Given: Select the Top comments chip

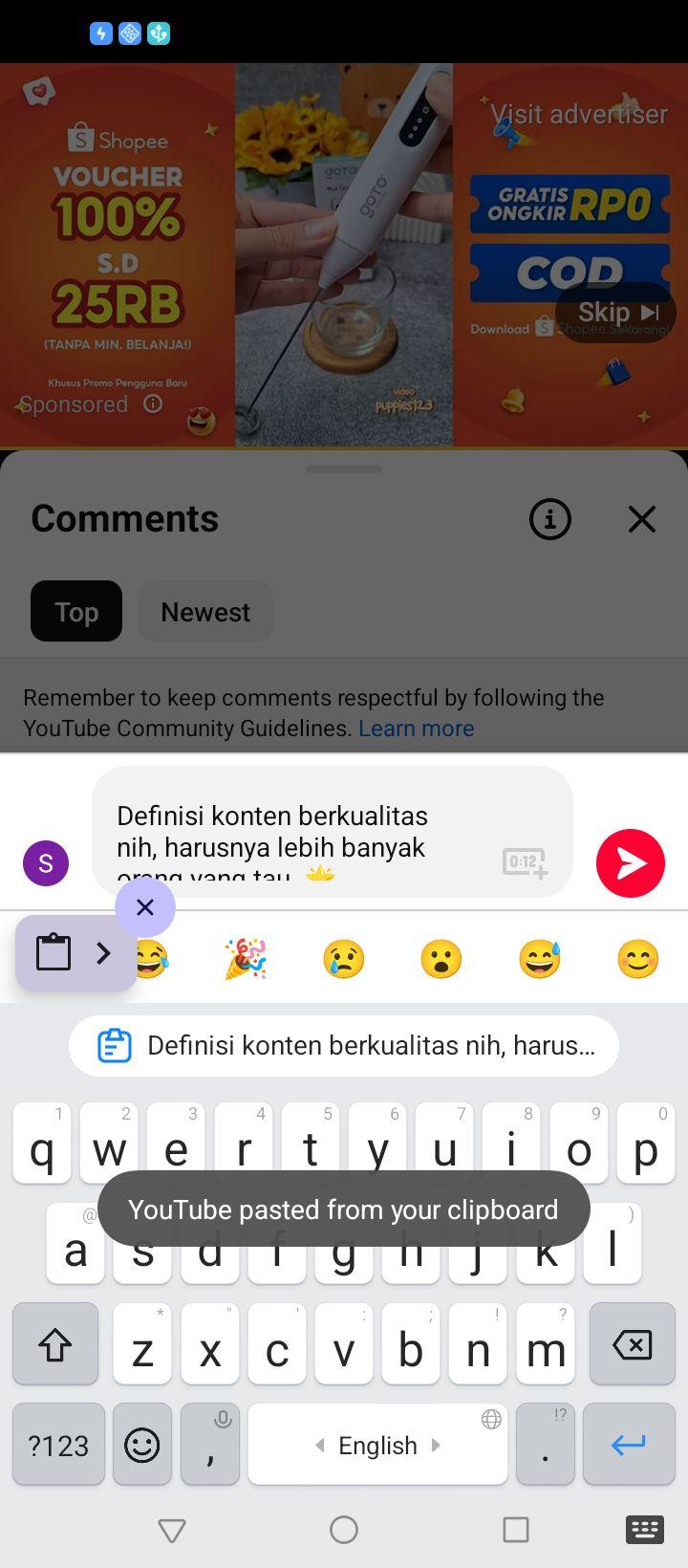Looking at the screenshot, I should click(x=76, y=611).
